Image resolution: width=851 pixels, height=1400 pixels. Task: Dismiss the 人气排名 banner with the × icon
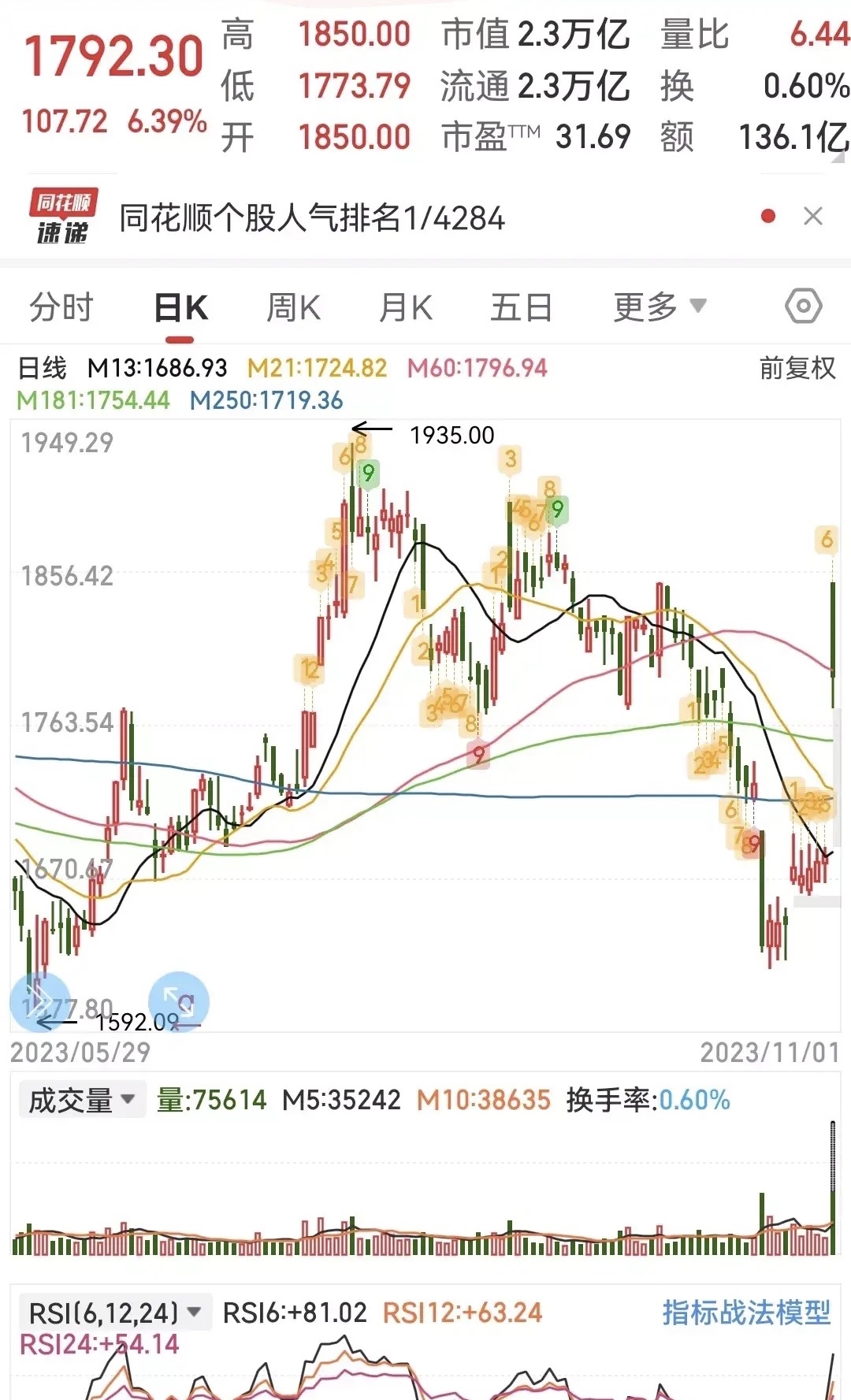pyautogui.click(x=813, y=217)
